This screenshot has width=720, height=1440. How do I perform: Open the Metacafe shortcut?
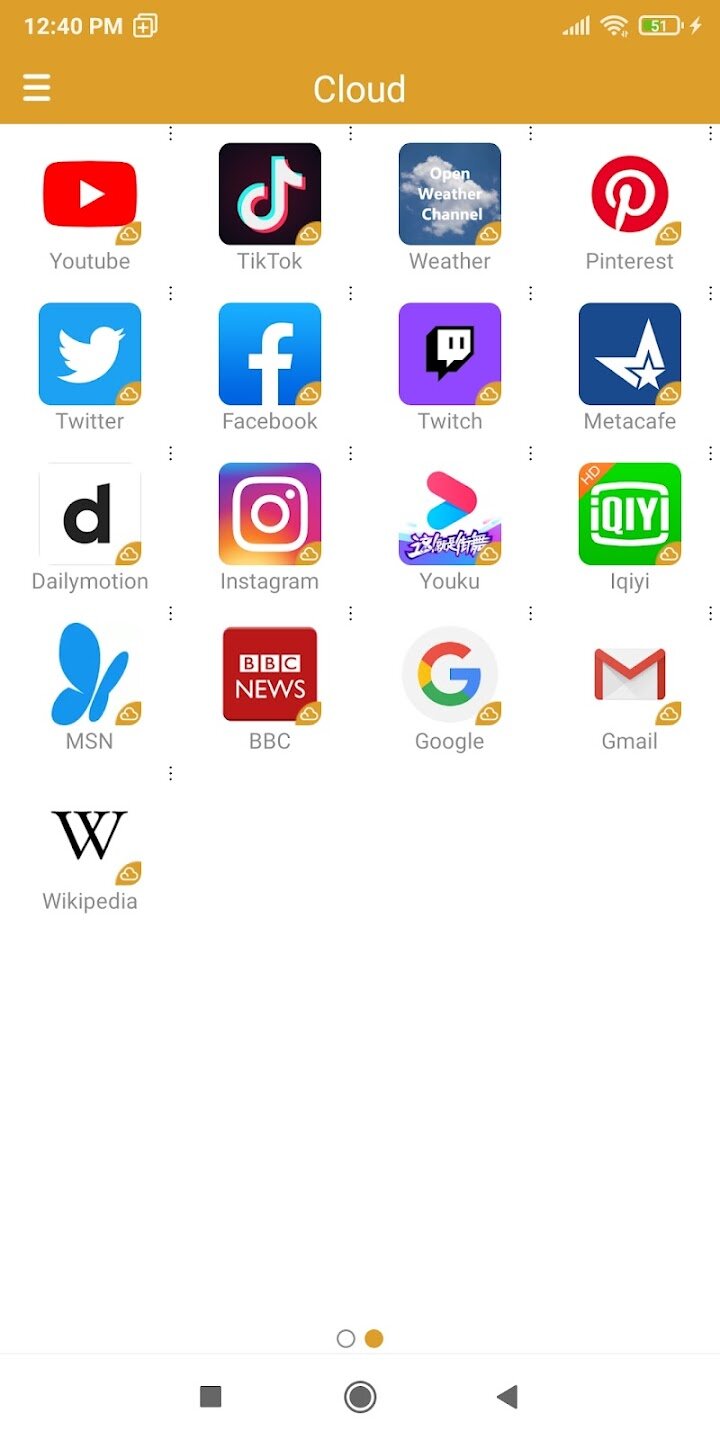coord(630,354)
